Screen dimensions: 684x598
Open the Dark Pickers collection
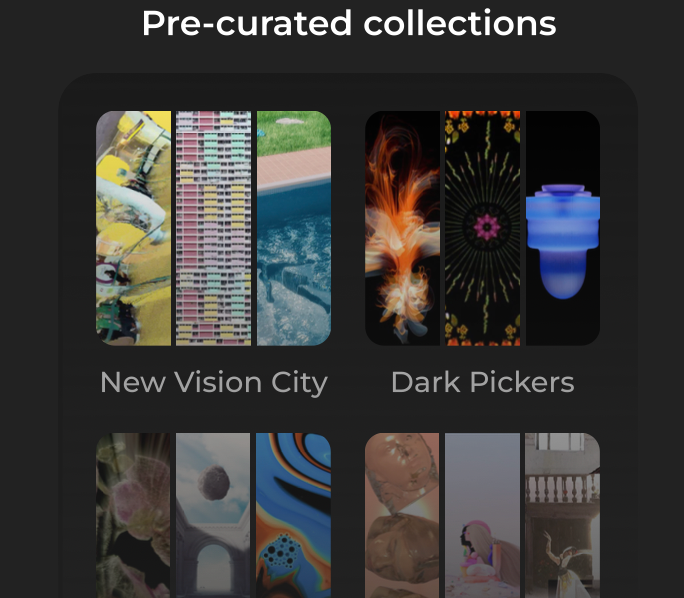click(x=482, y=229)
